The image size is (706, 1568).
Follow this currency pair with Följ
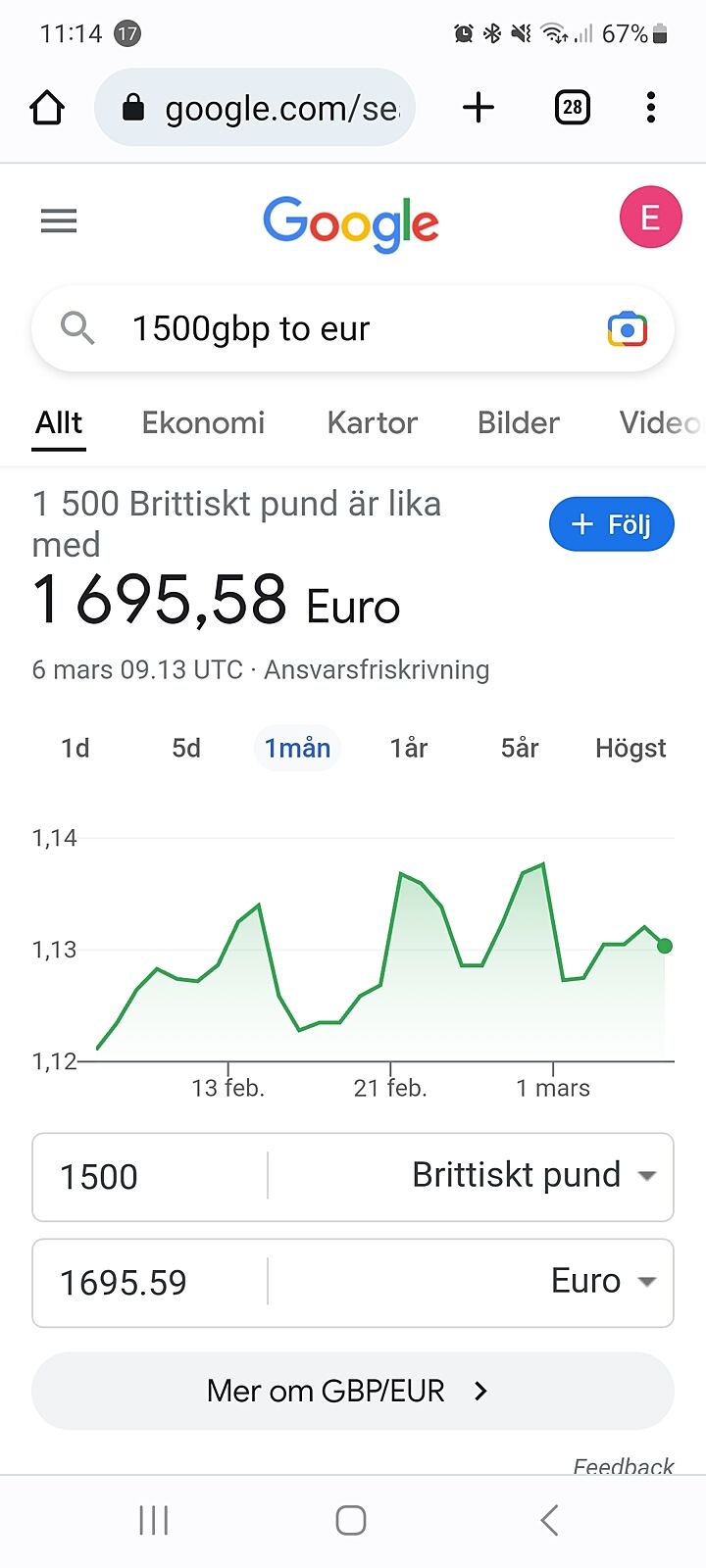coord(611,524)
